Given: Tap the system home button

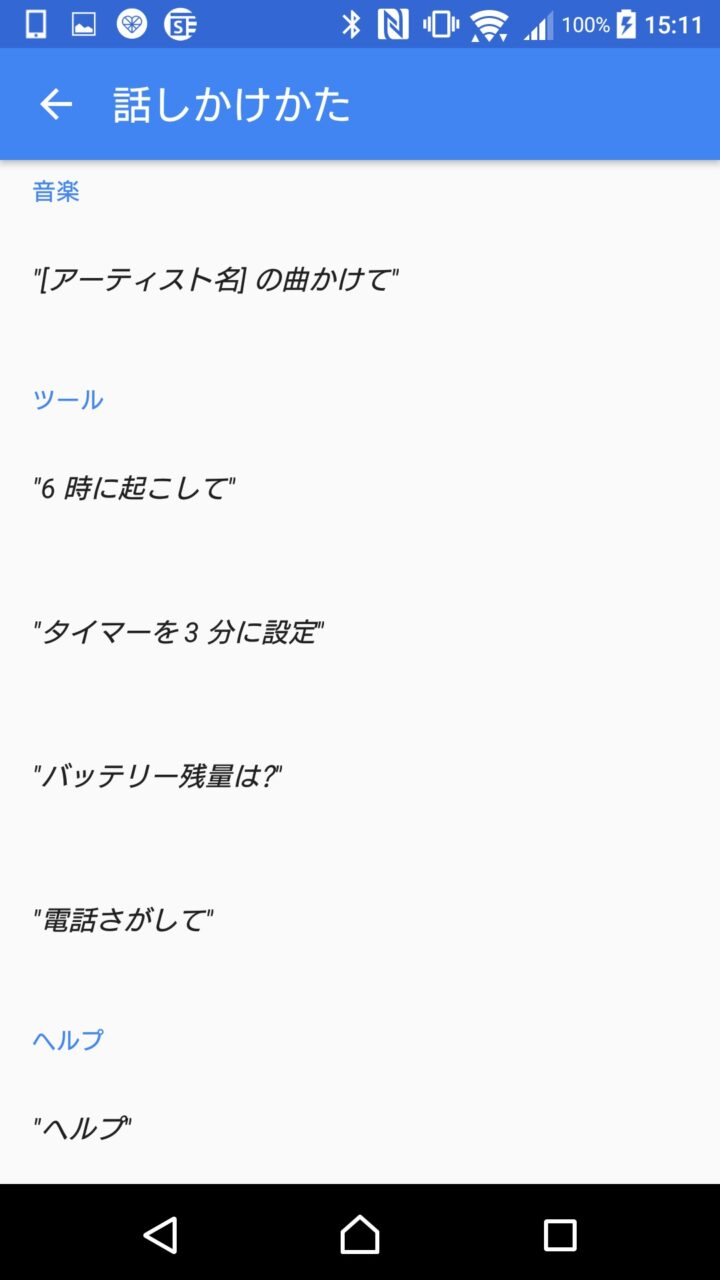Looking at the screenshot, I should point(360,1234).
